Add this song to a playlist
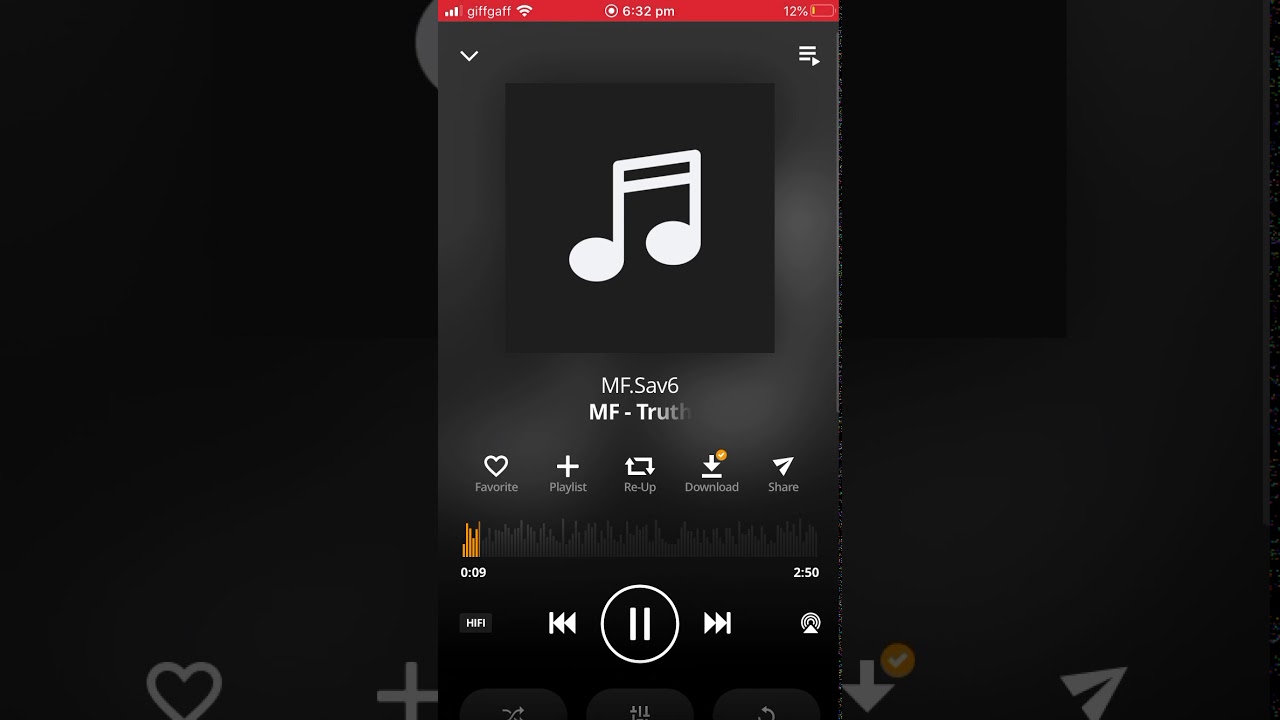 coord(567,473)
